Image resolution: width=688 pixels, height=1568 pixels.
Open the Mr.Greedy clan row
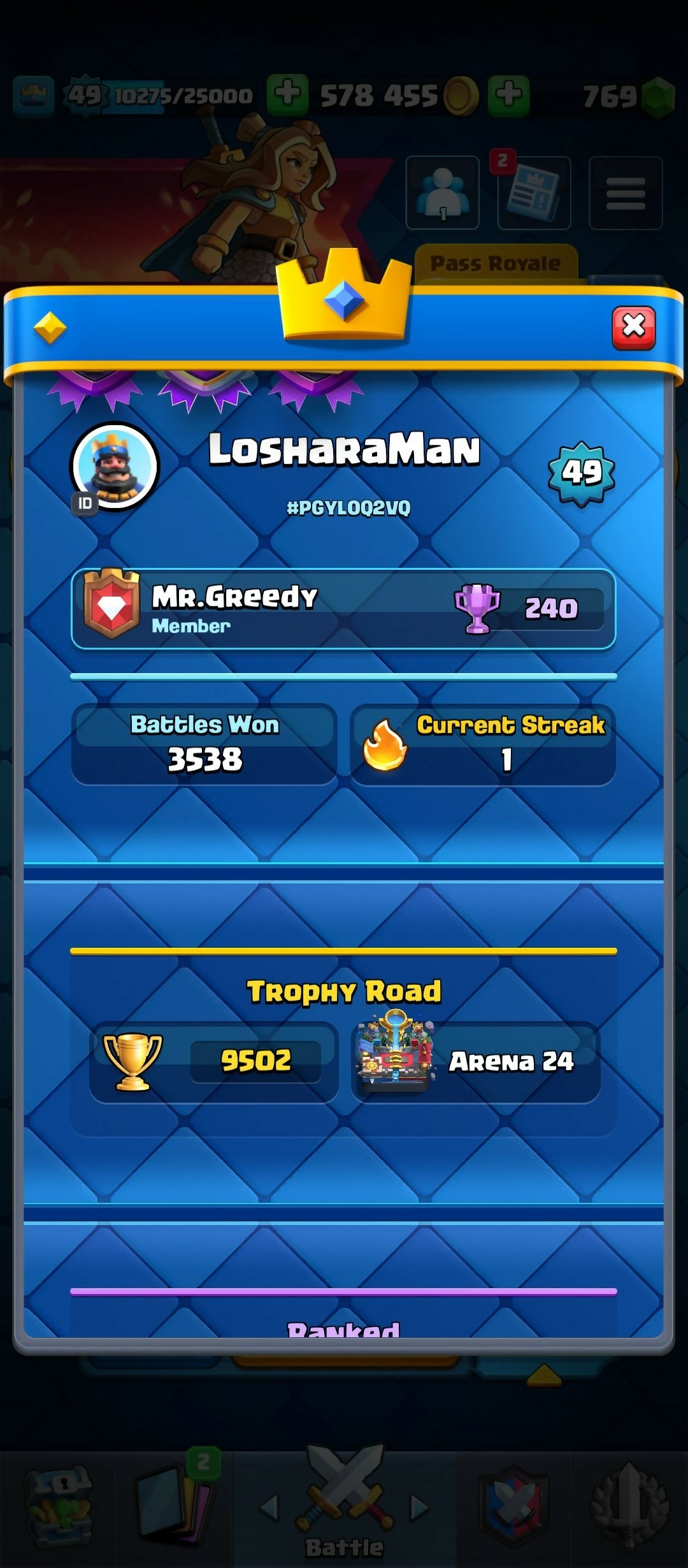pyautogui.click(x=343, y=609)
